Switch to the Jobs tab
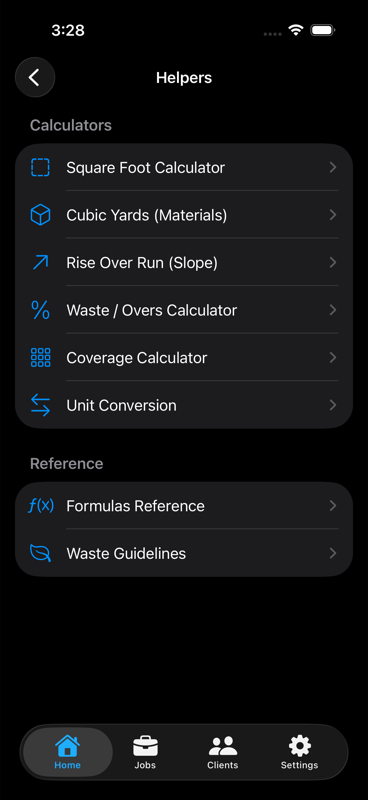This screenshot has height=800, width=368. (x=145, y=752)
